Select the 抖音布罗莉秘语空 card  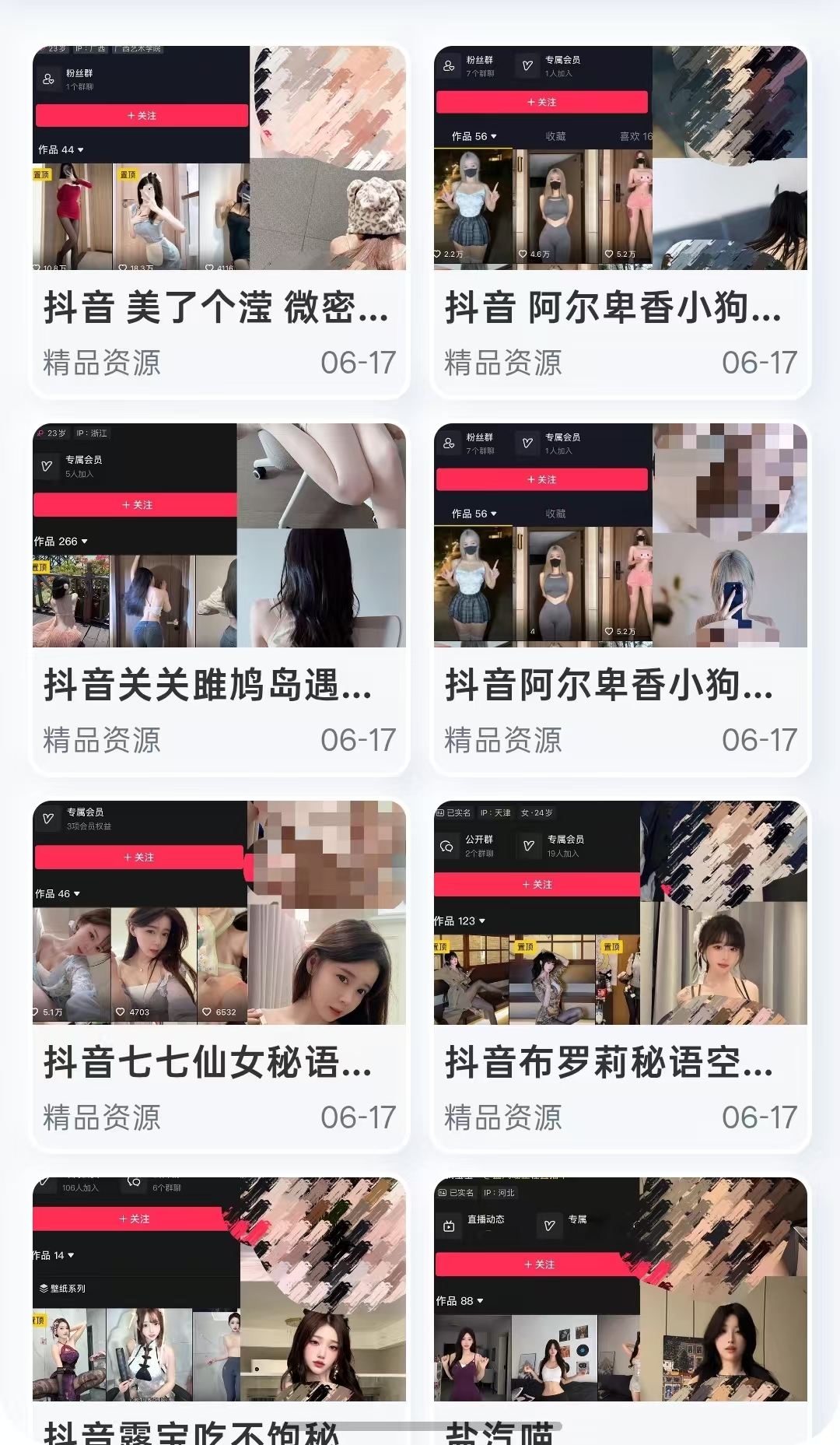tap(621, 975)
